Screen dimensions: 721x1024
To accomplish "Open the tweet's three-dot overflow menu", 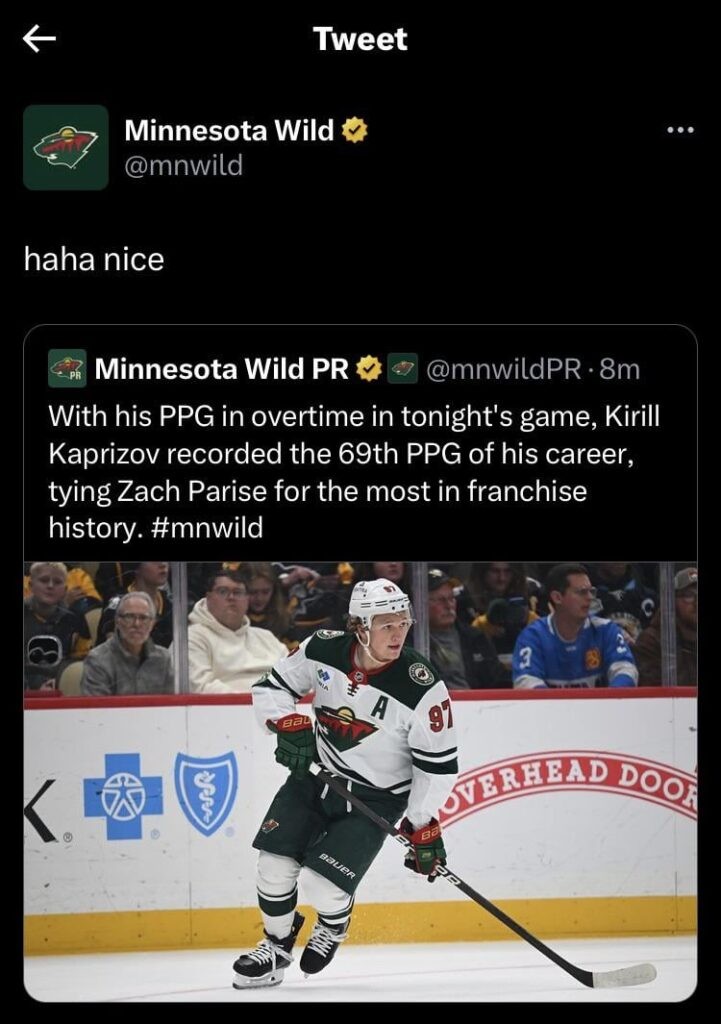I will tap(680, 132).
